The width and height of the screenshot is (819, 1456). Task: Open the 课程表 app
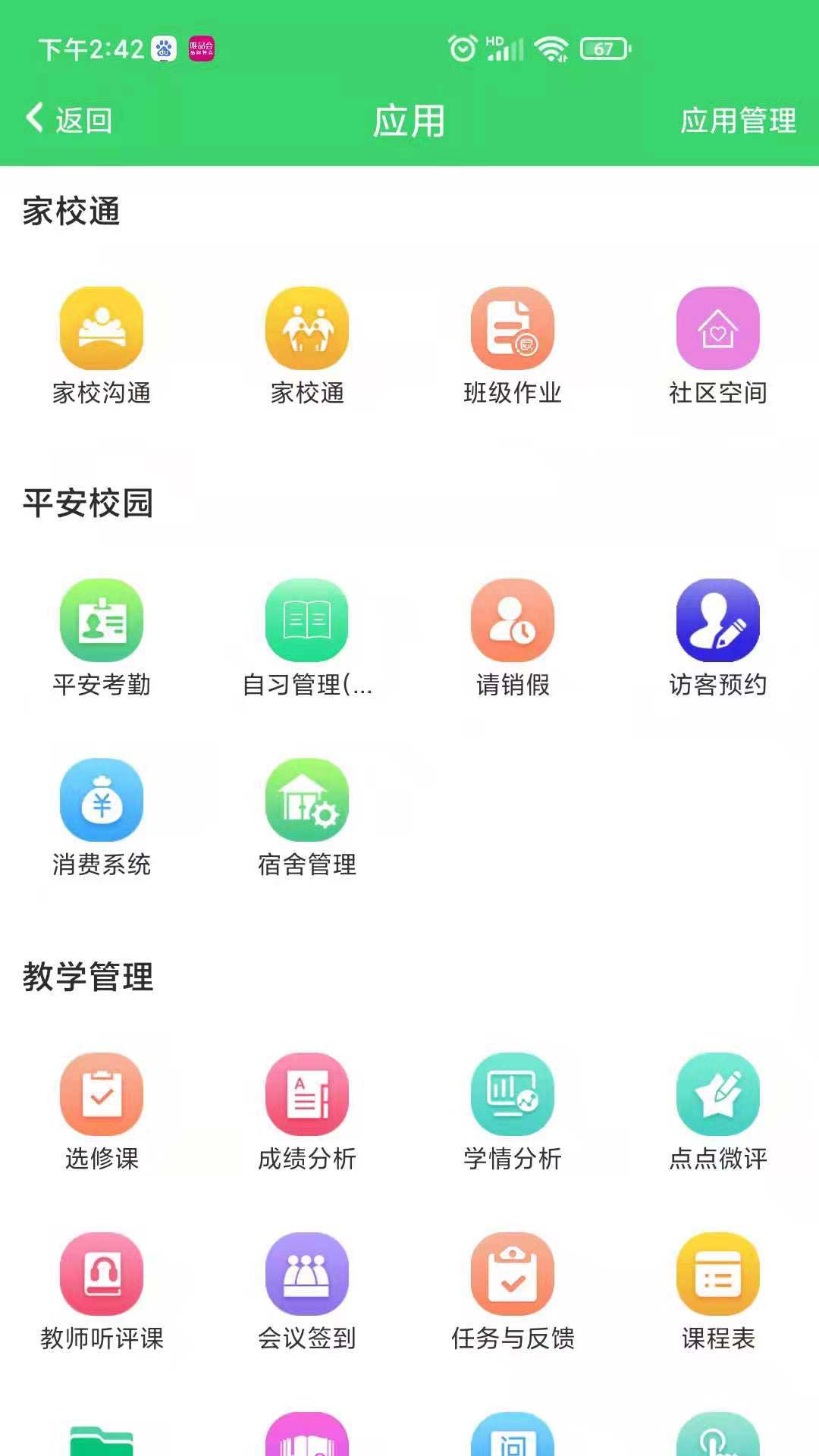(x=717, y=1274)
